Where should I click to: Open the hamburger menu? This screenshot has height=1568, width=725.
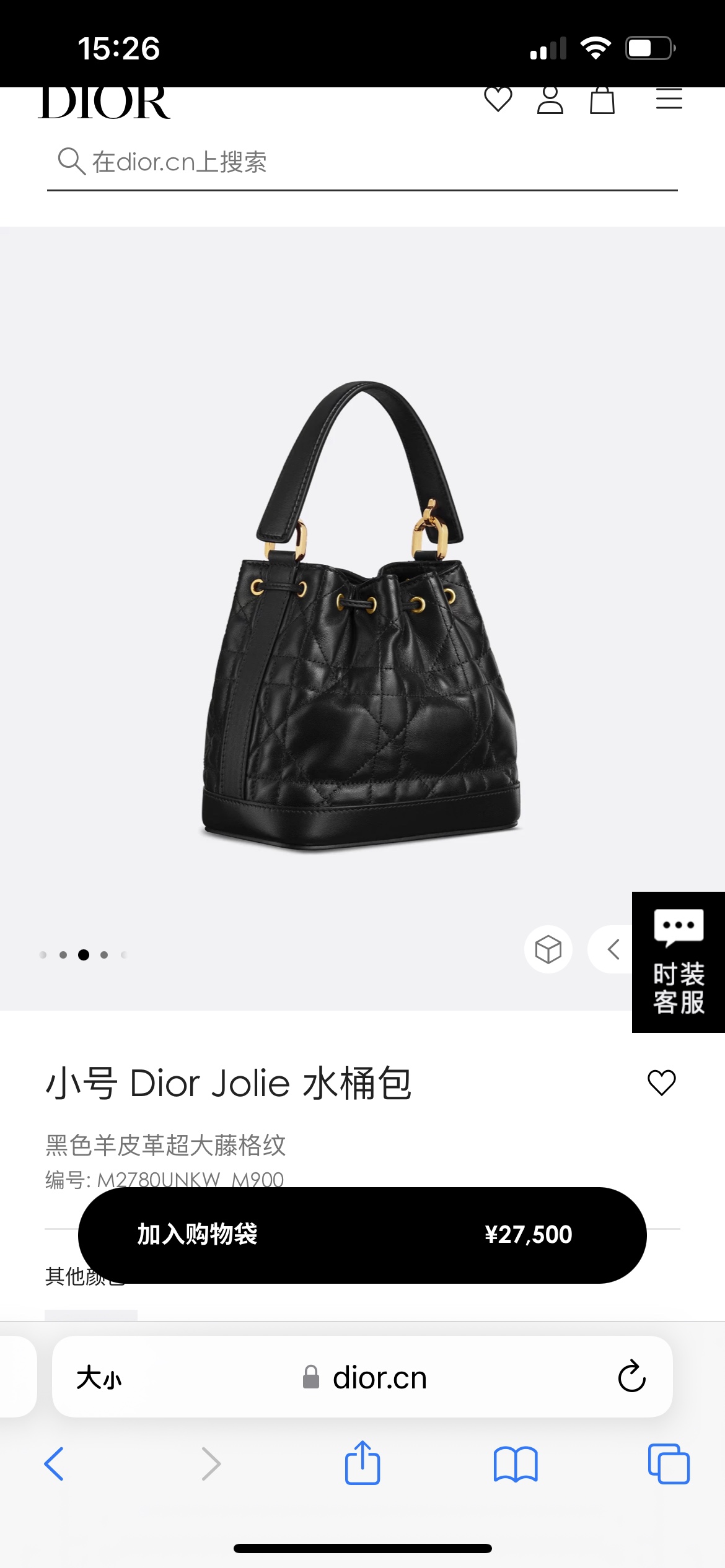coord(669,100)
